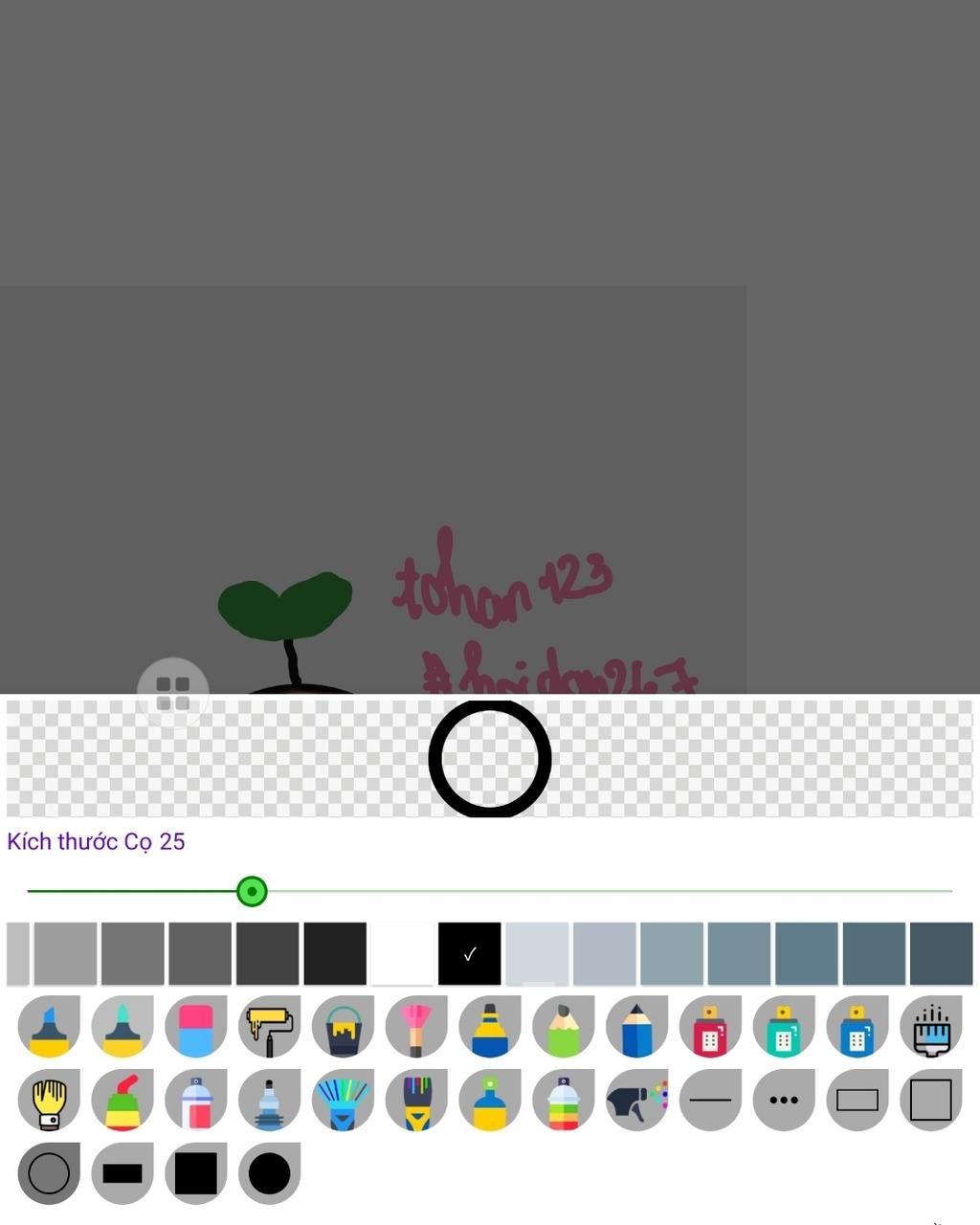Select the filled square shape
Viewport: 980px width, 1225px height.
[195, 1173]
